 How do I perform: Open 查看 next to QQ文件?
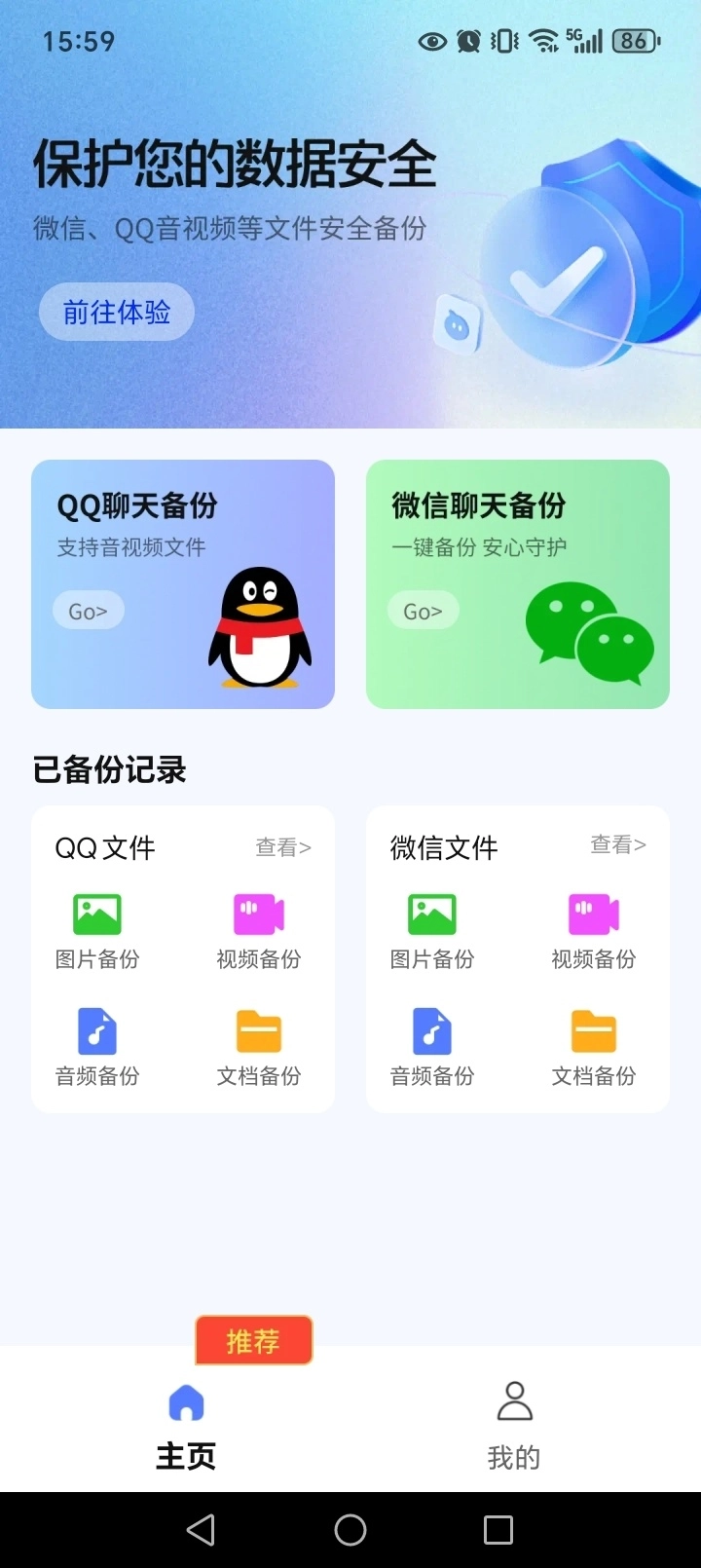click(x=282, y=846)
